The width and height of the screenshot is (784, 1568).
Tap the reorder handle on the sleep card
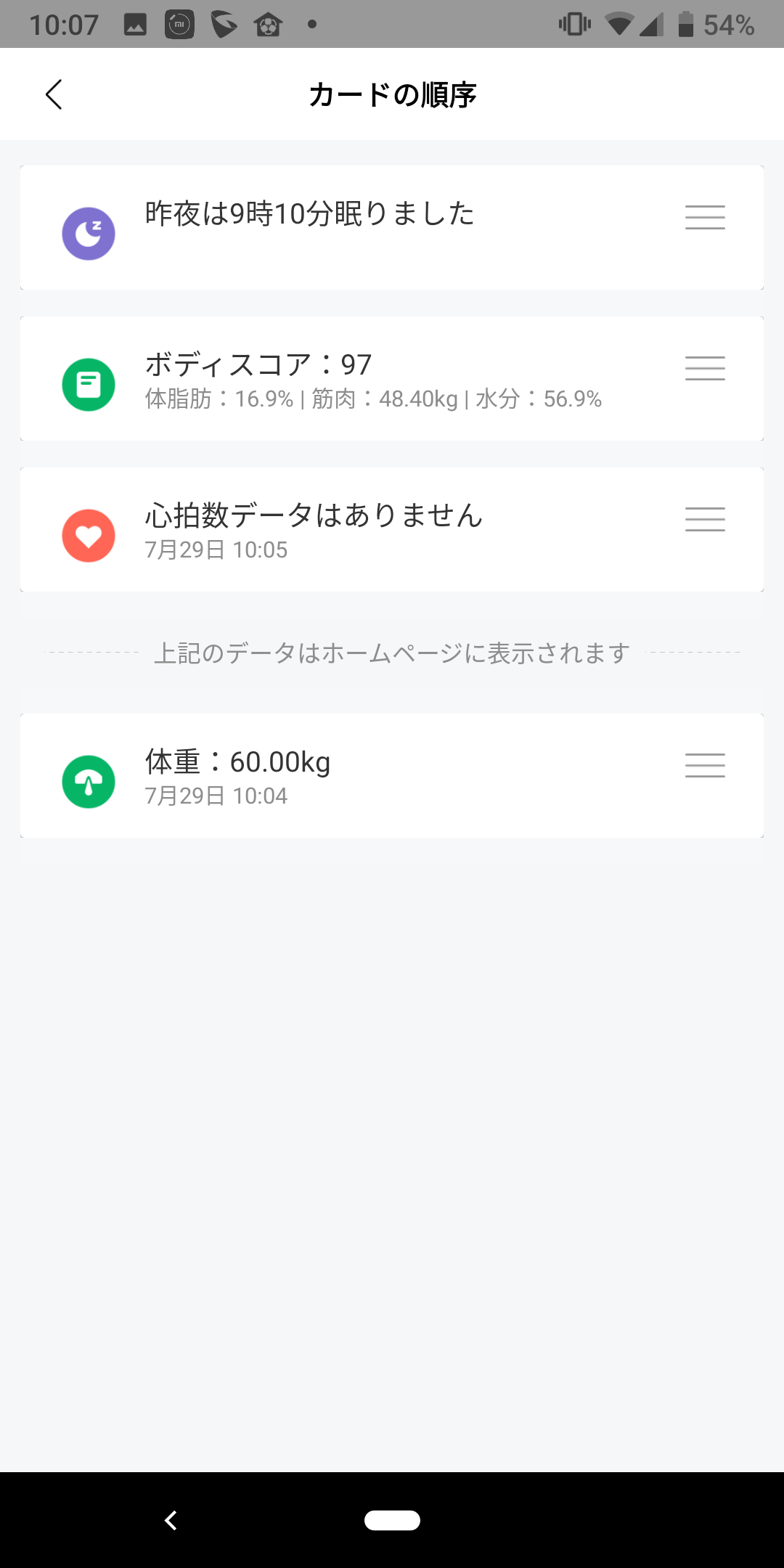coord(705,217)
